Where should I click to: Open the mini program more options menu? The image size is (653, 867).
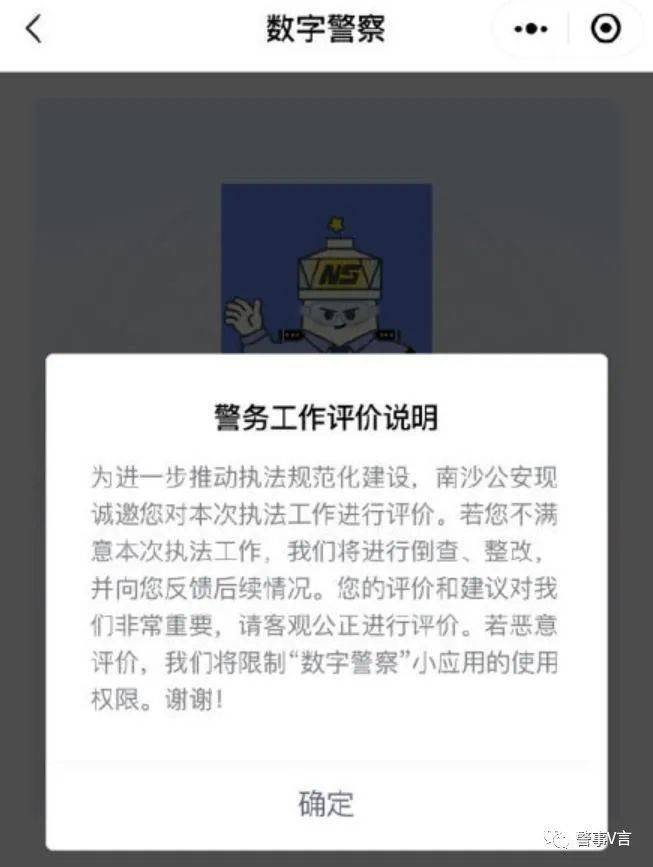point(531,30)
